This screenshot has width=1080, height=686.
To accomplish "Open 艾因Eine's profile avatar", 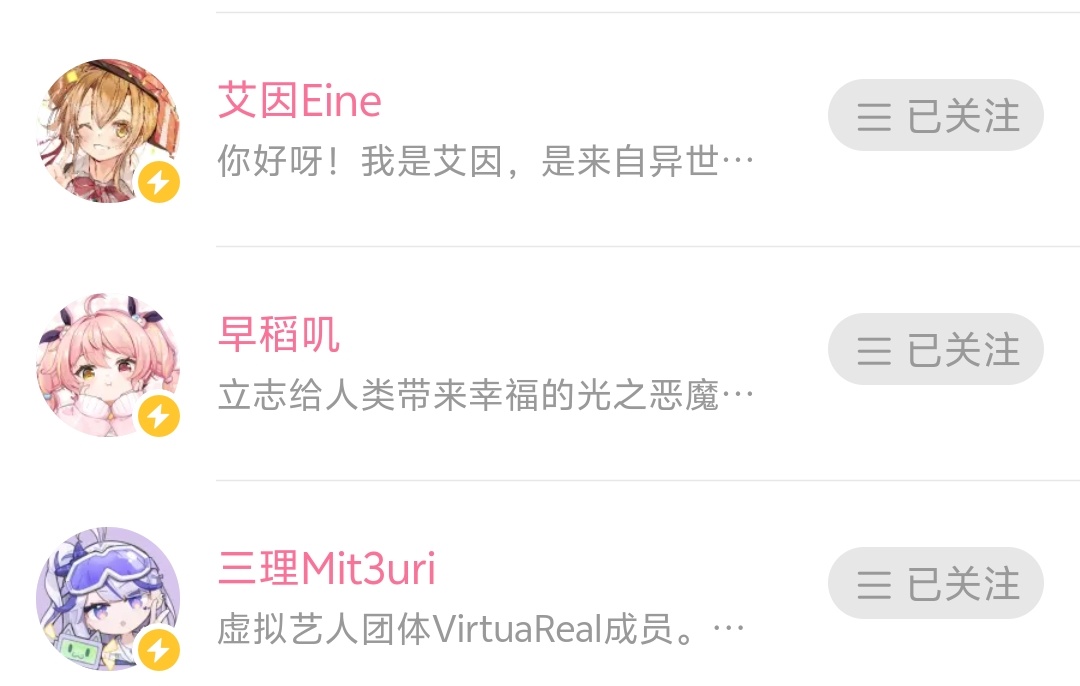I will [x=108, y=131].
